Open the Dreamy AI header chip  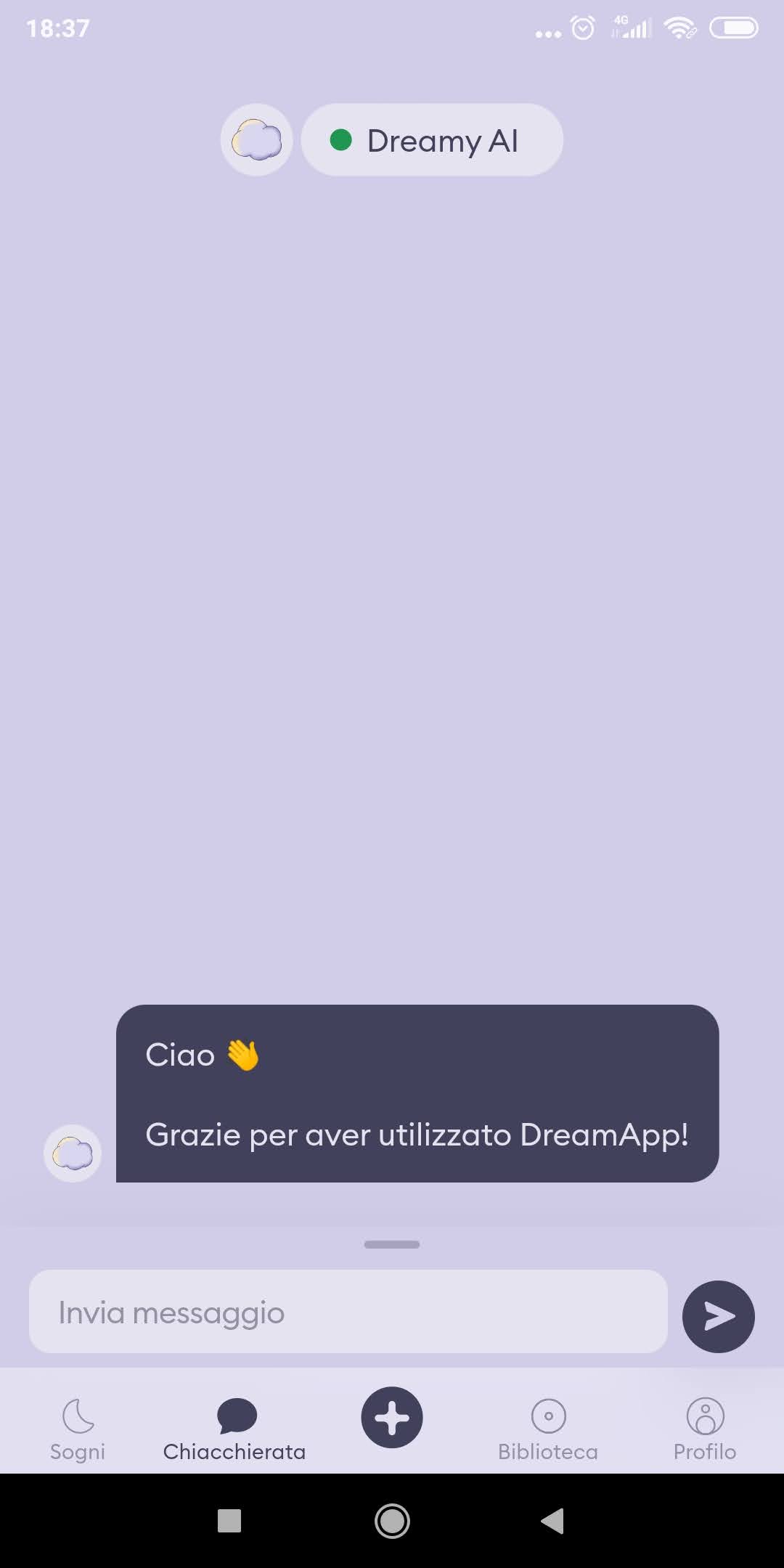coord(432,139)
